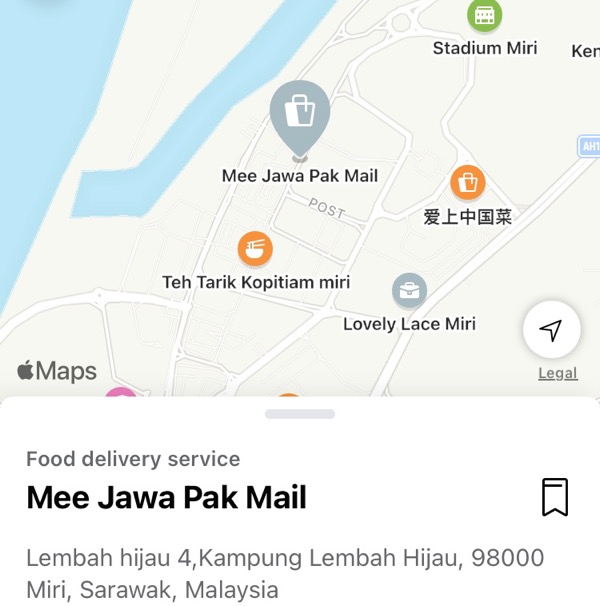Open the Legal link
The image size is (600, 606).
557,373
